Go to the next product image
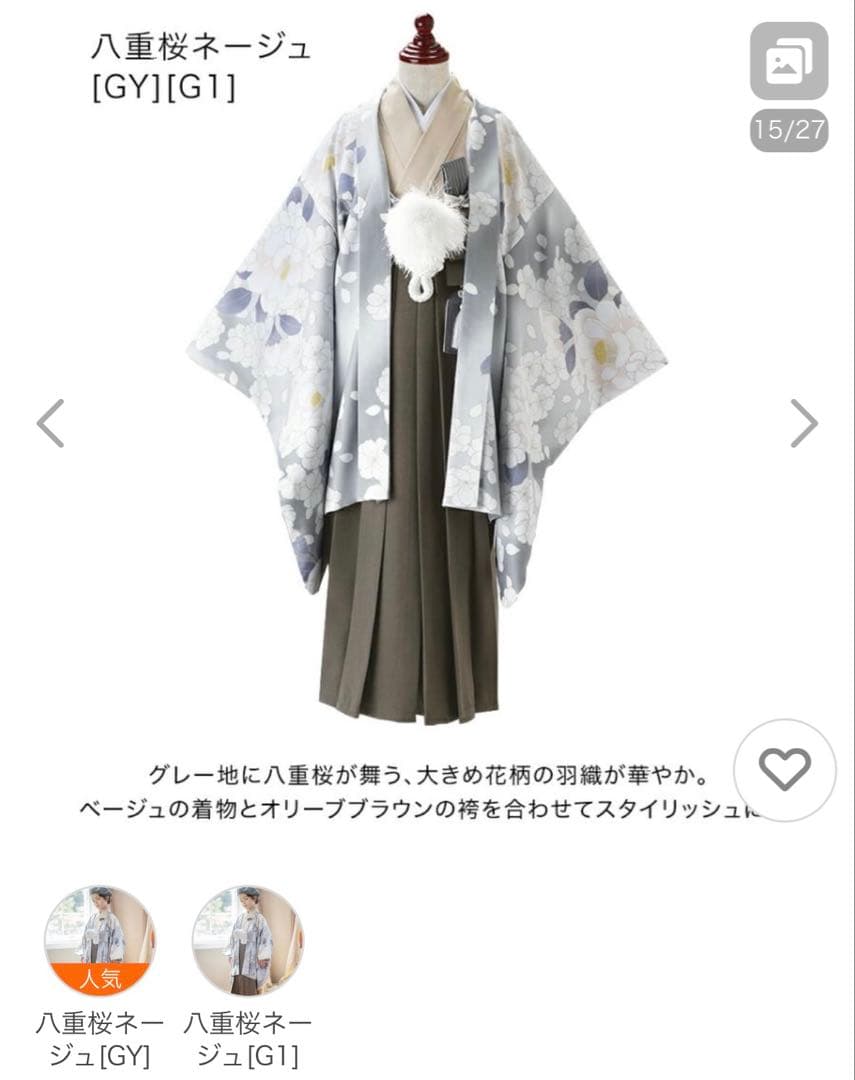The image size is (855, 1080). tap(803, 423)
